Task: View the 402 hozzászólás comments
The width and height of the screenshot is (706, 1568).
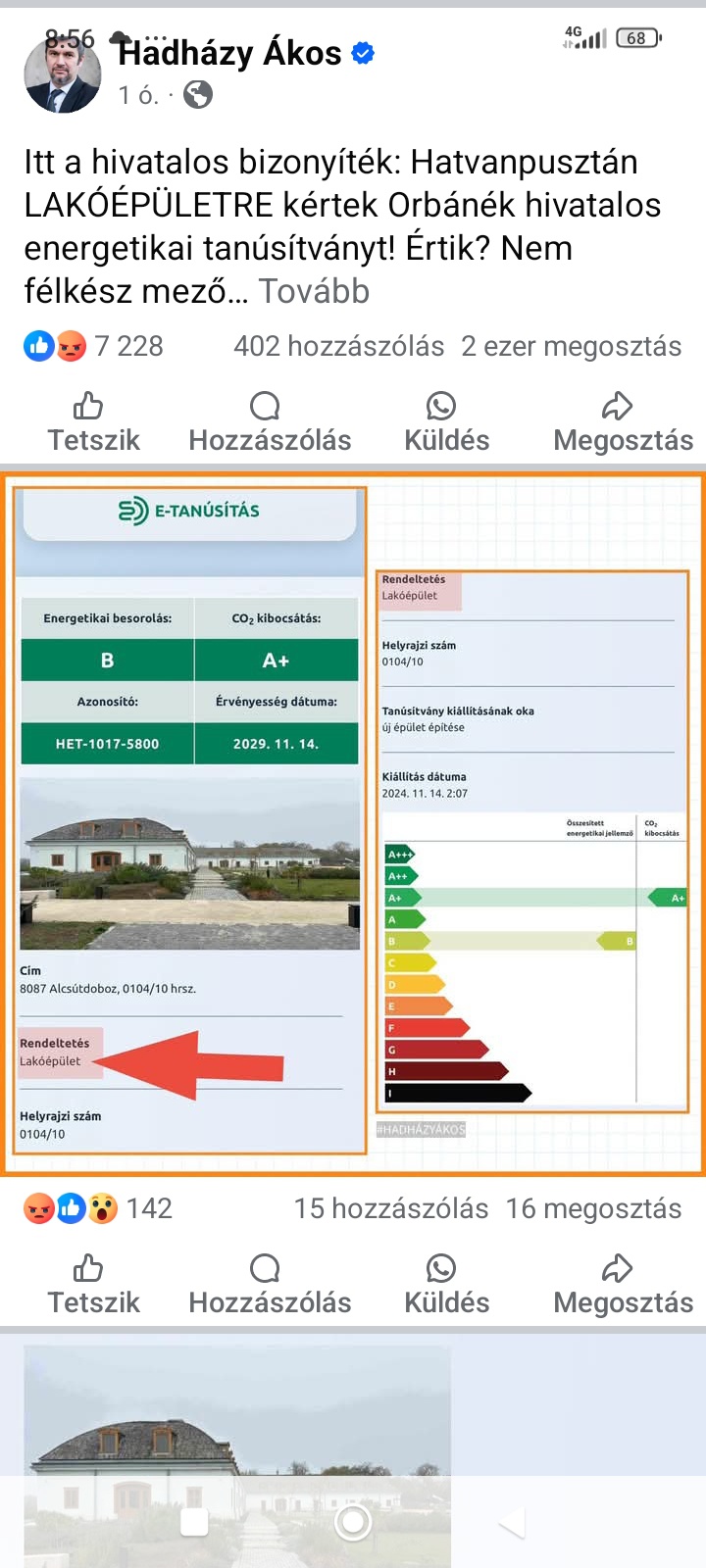Action: tap(338, 346)
